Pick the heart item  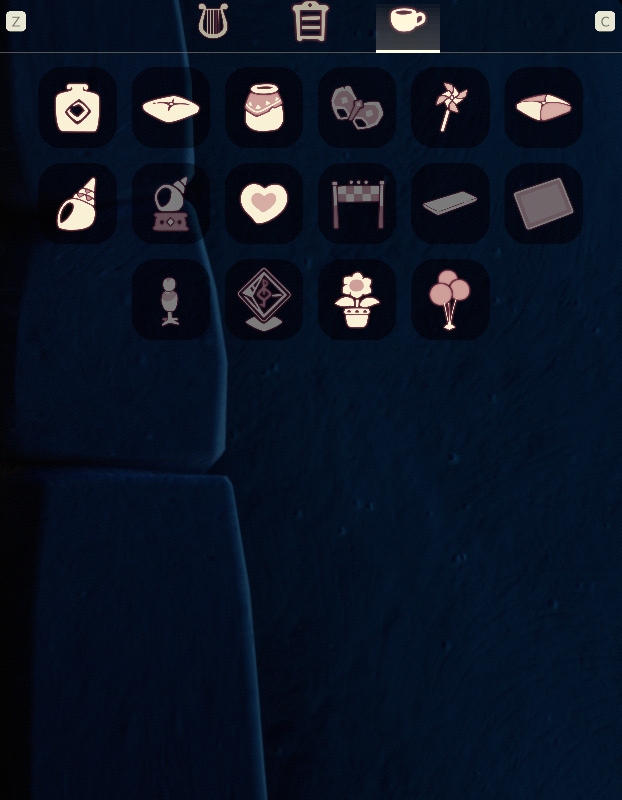click(264, 203)
